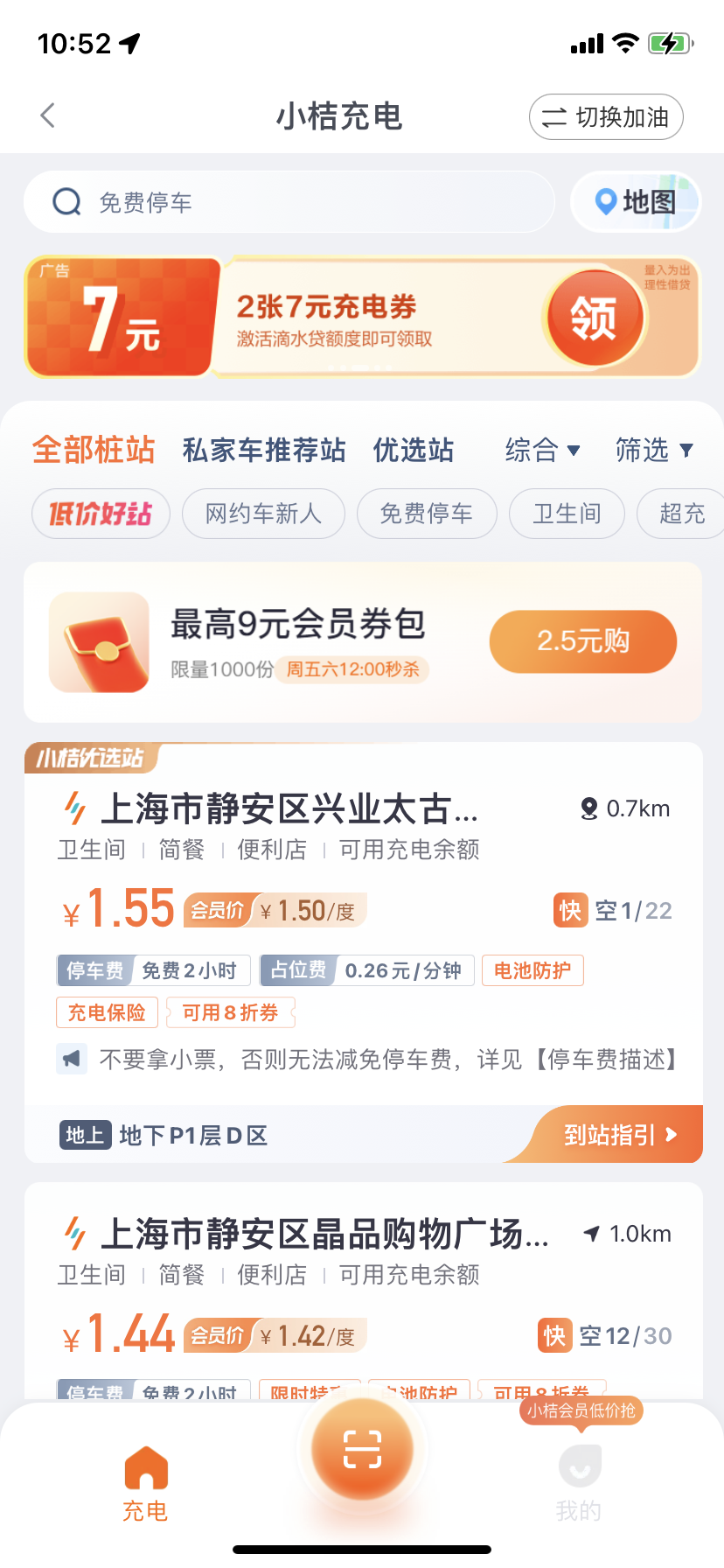Open the 地图 map view

pos(636,202)
